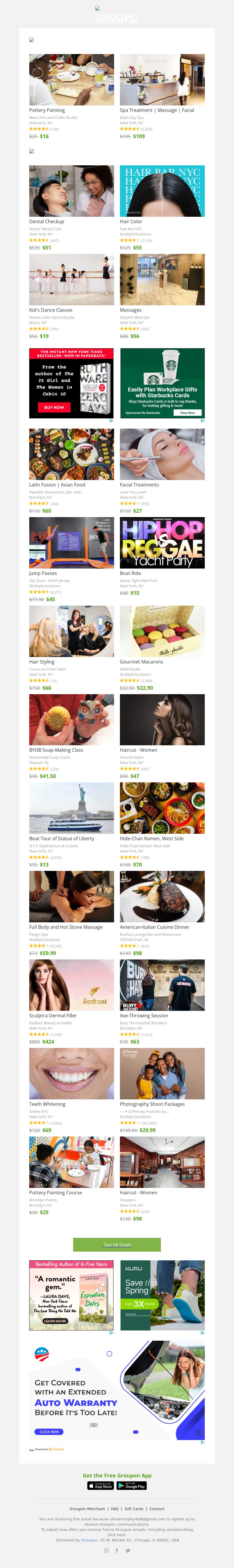234x1568 pixels.
Task: Visit the FAQ link
Action: 115,1509
